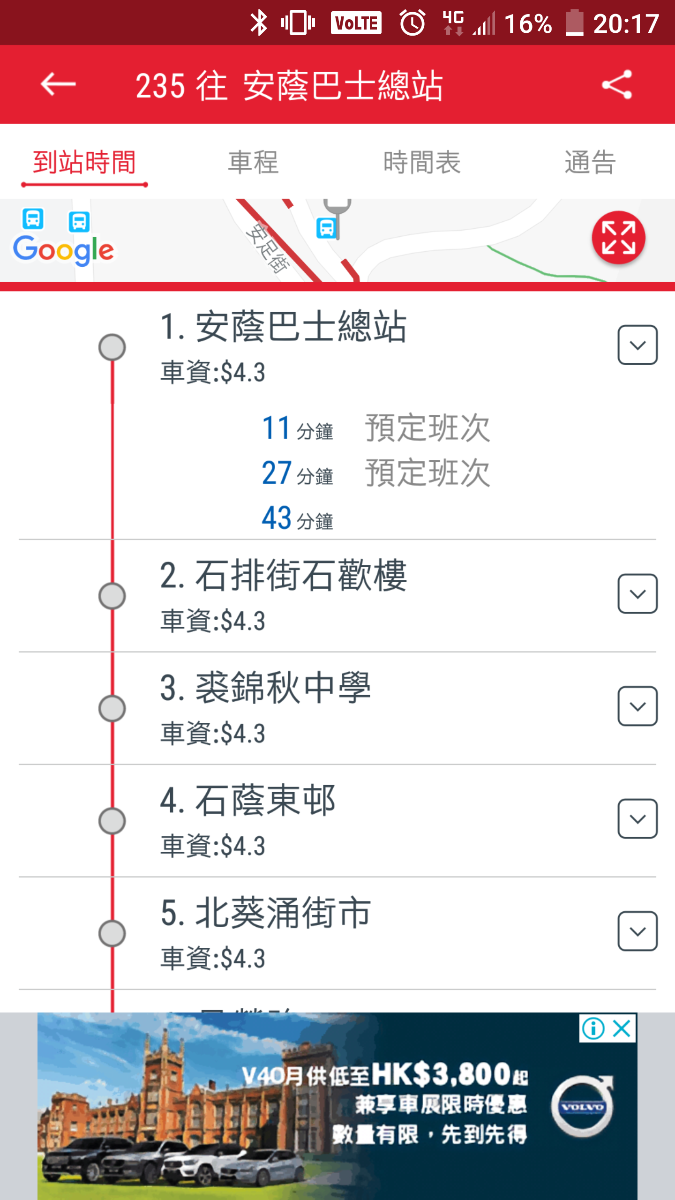
Task: Close the Volvo advertisement banner
Action: (623, 1028)
